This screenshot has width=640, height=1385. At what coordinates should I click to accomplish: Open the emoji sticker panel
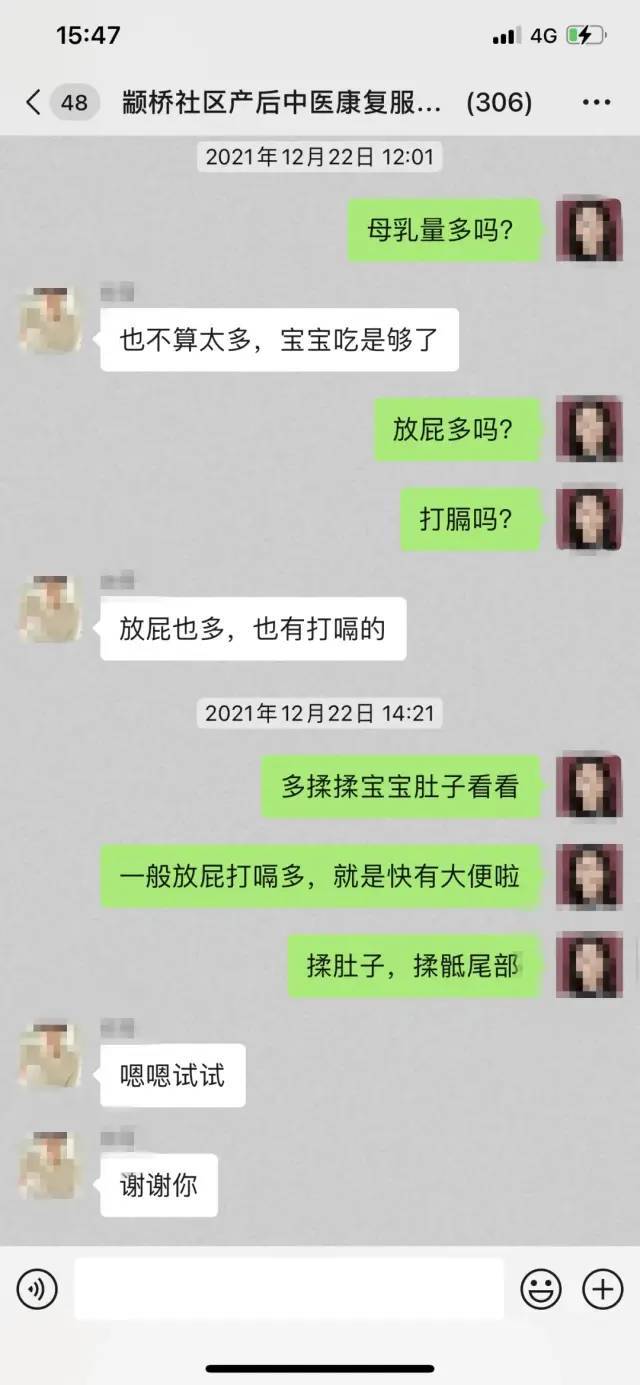coord(541,1289)
